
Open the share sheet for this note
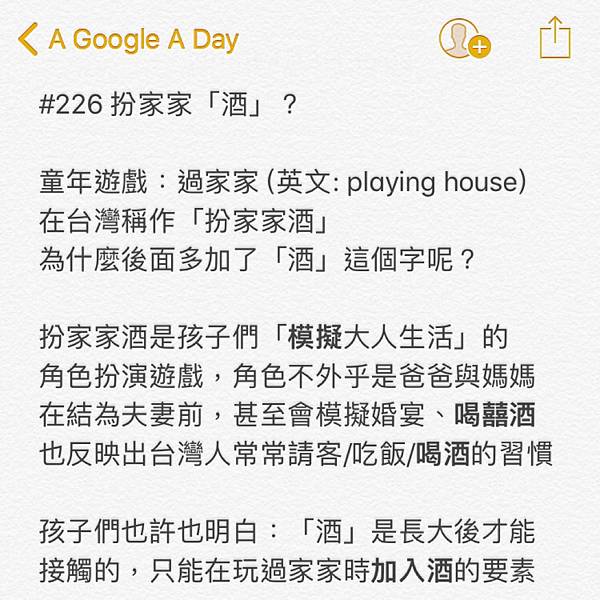click(x=554, y=39)
